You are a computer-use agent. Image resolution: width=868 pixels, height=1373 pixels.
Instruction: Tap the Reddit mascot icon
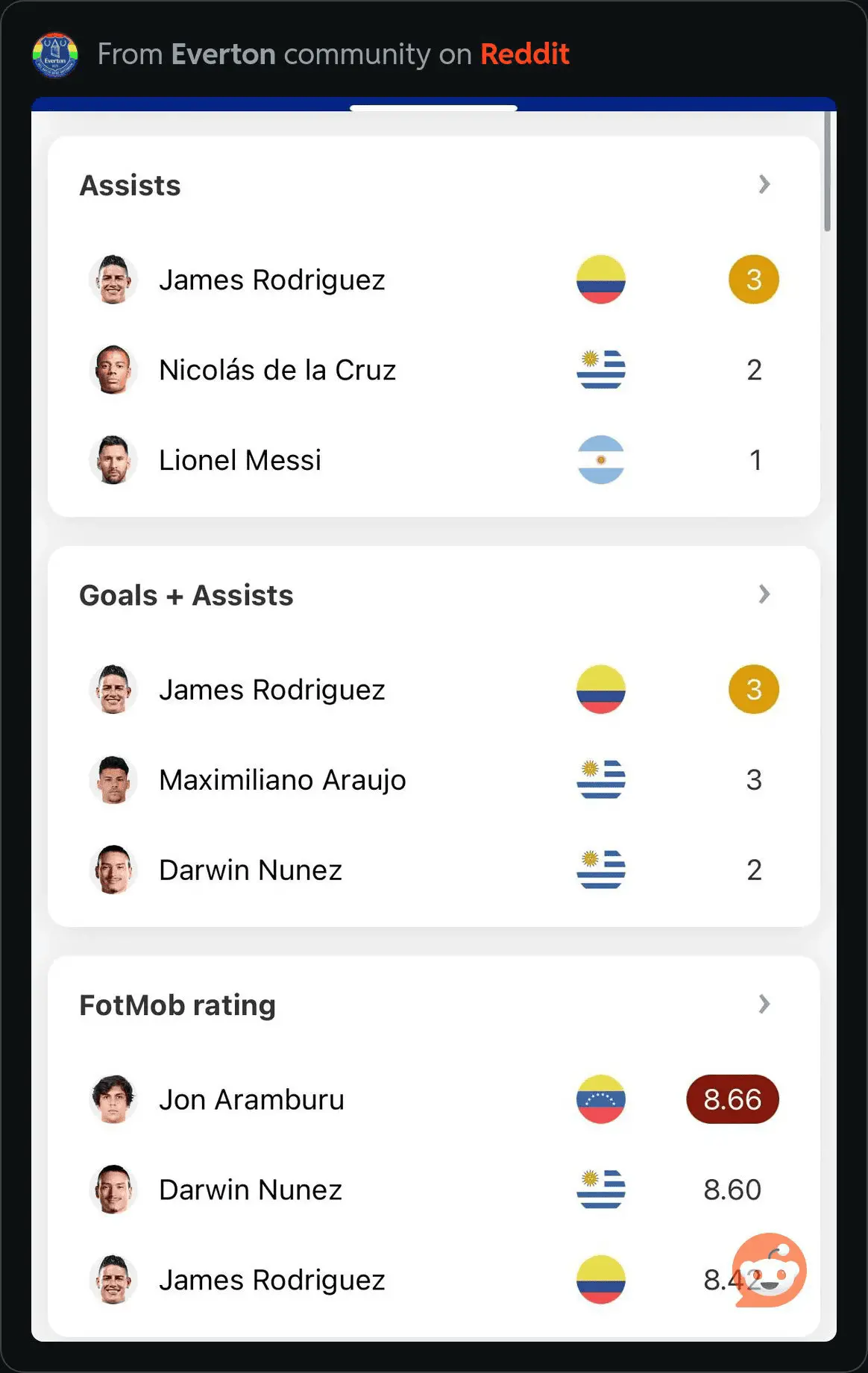click(x=770, y=1270)
